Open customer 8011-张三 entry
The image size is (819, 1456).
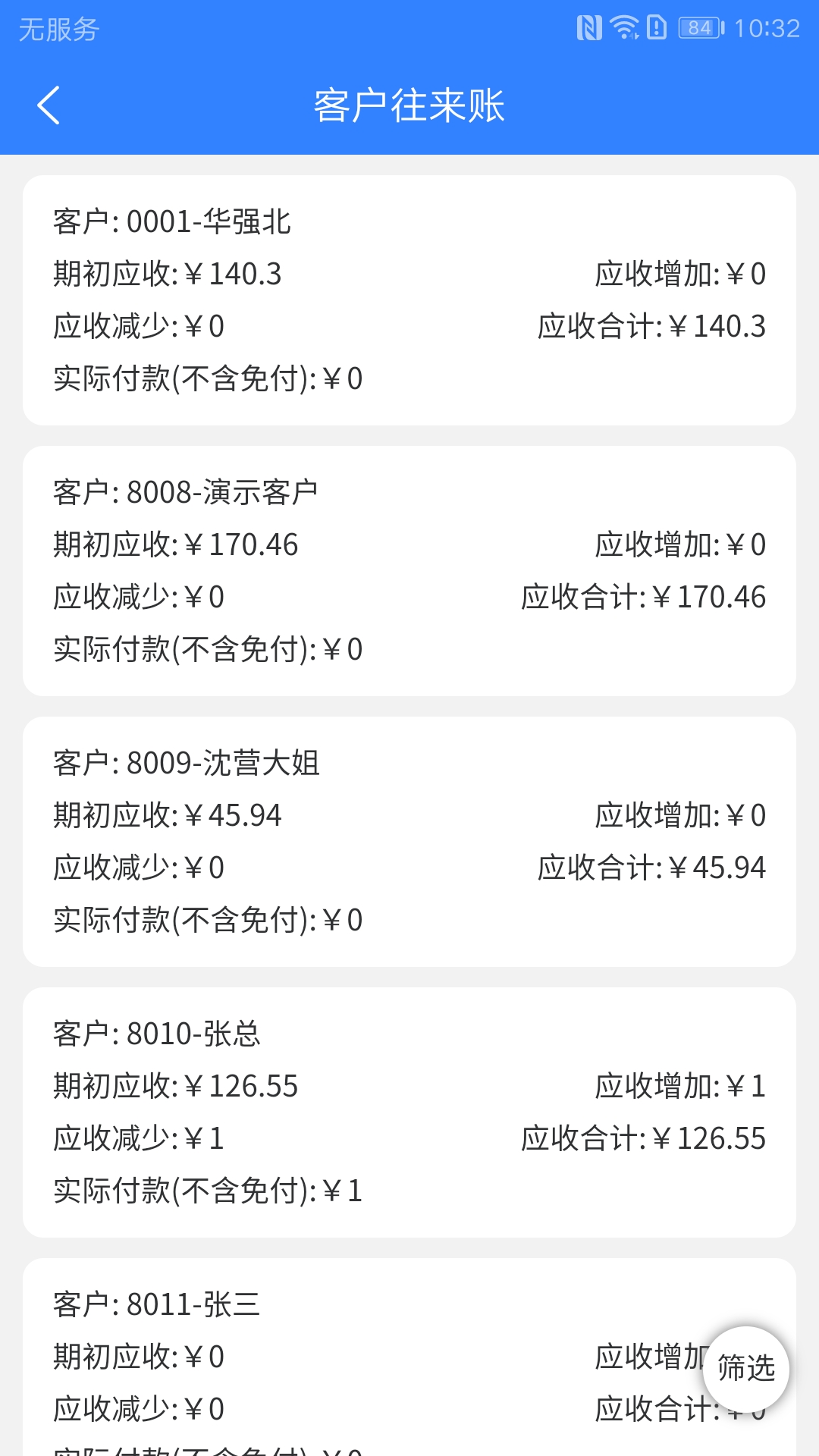pyautogui.click(x=409, y=1357)
